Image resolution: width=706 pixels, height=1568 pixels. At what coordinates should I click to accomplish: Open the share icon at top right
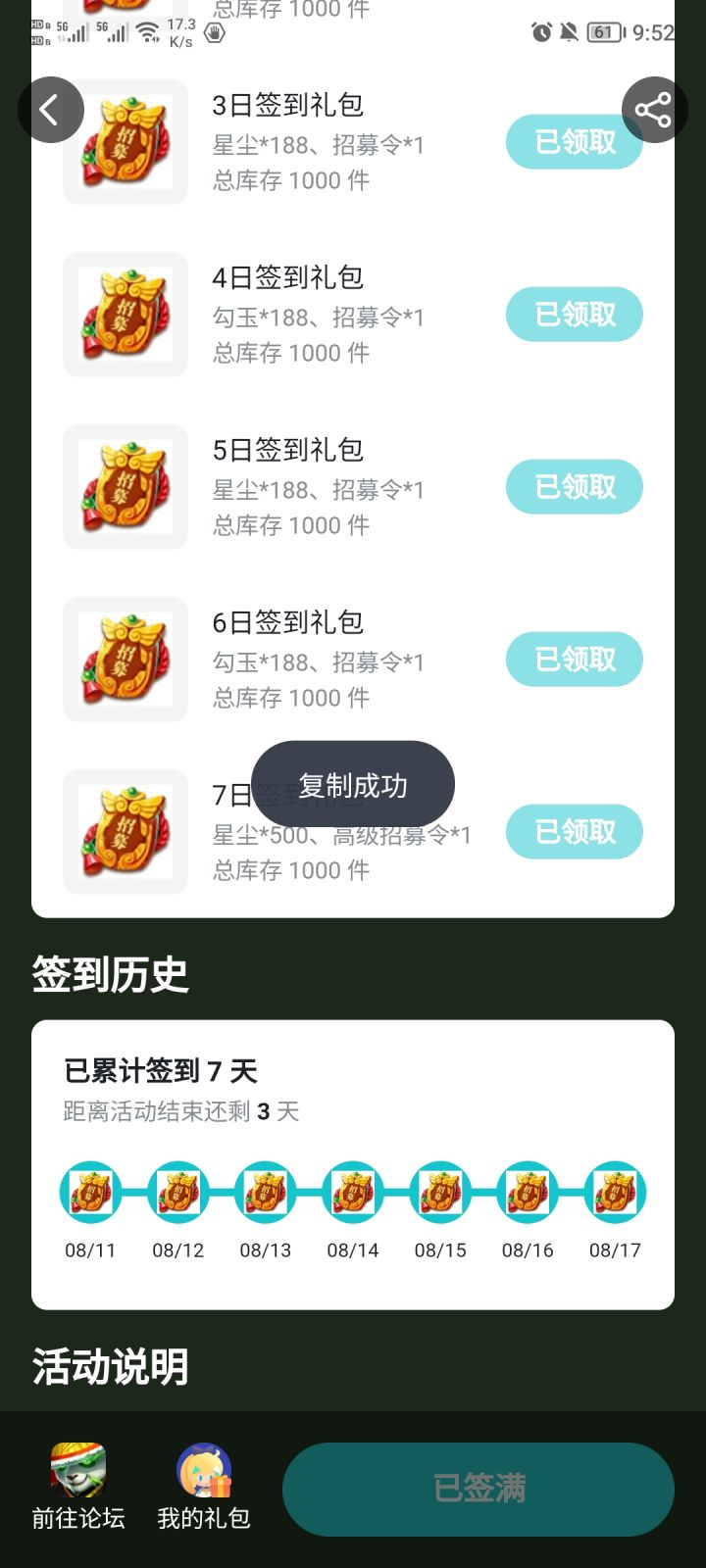(654, 110)
